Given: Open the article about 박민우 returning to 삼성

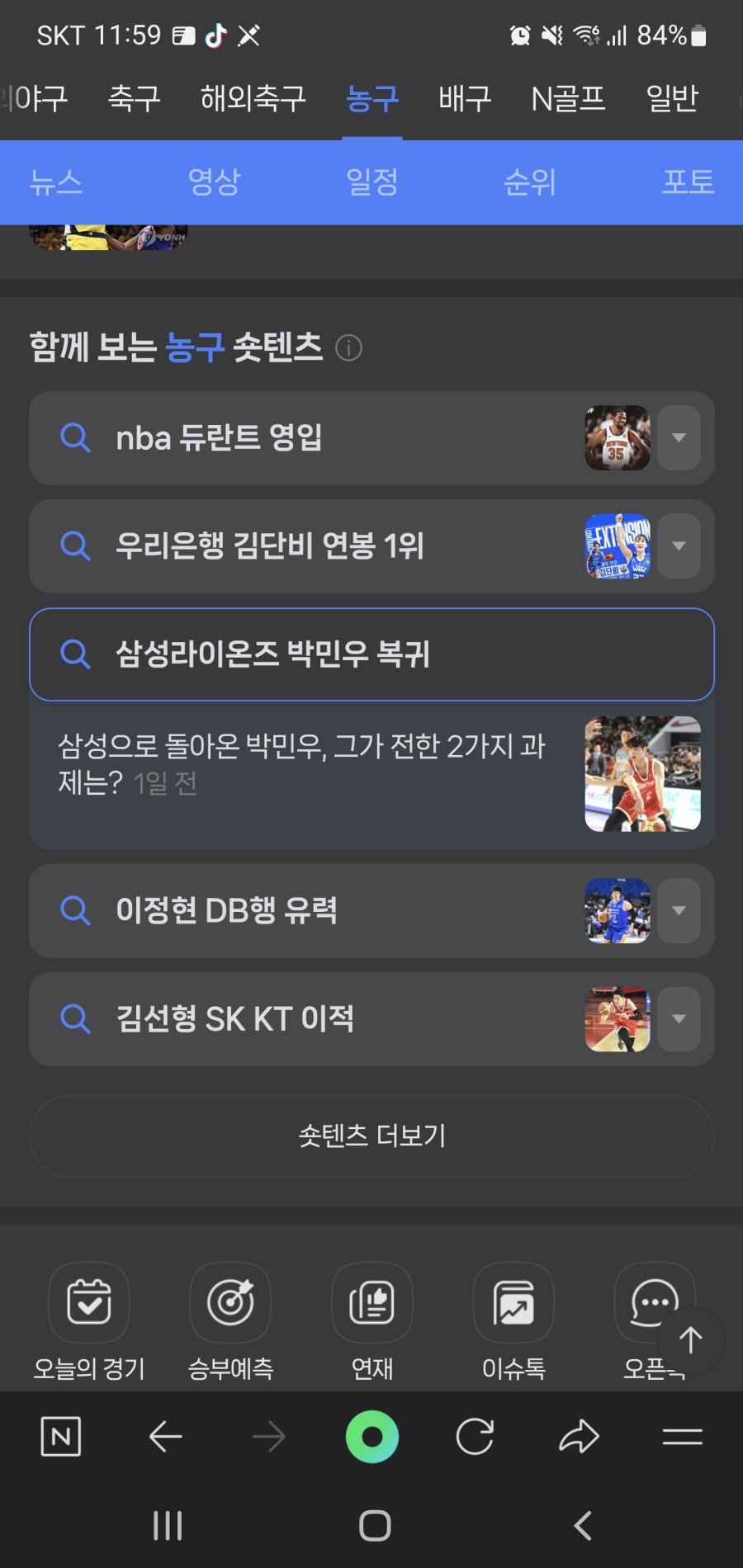Looking at the screenshot, I should coord(301,764).
